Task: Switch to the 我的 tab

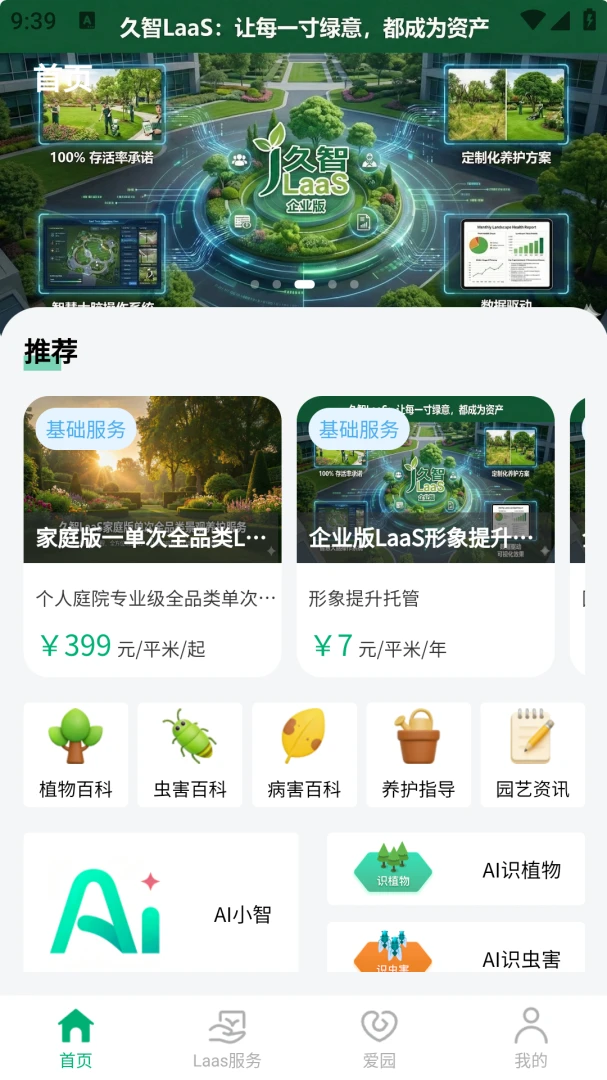Action: tap(531, 1039)
